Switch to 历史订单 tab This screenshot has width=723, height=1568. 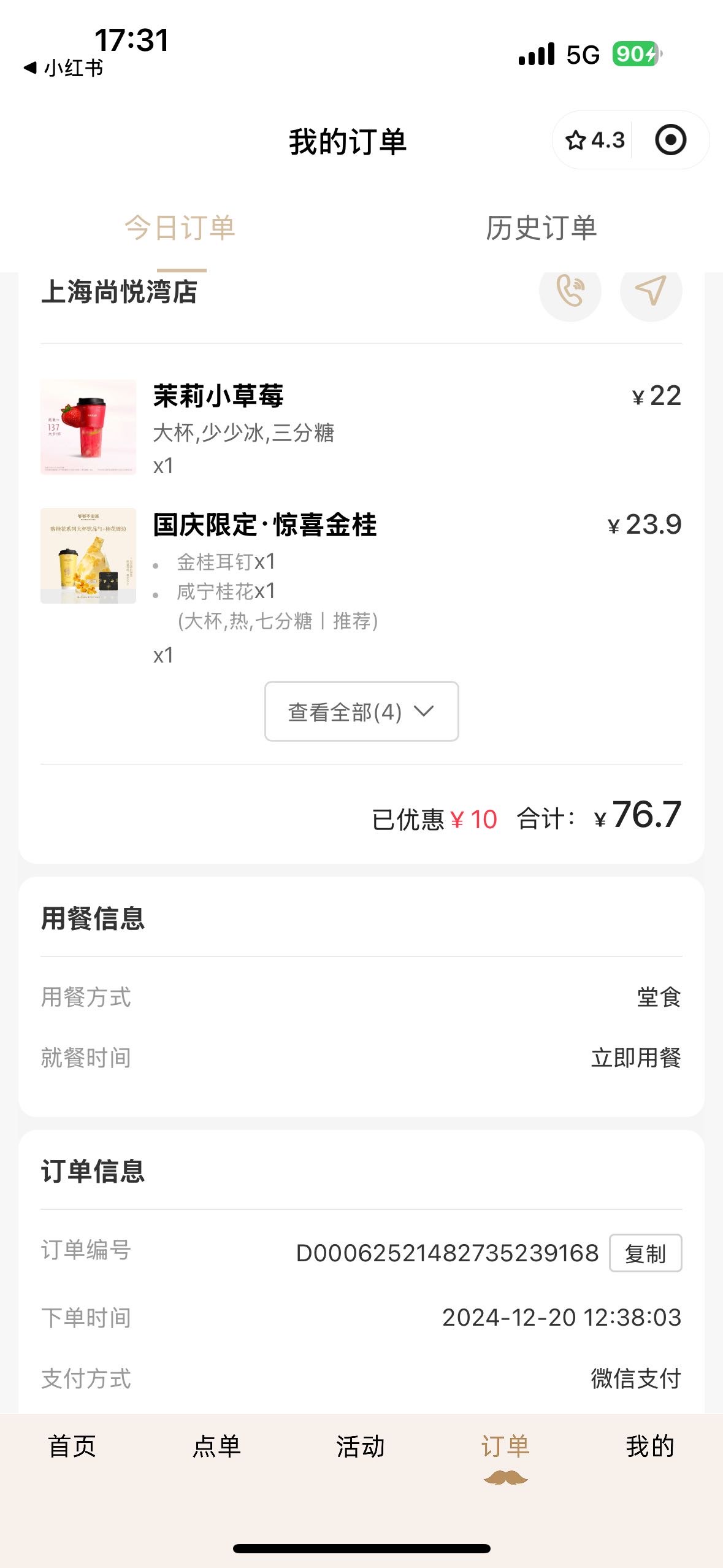tap(541, 228)
